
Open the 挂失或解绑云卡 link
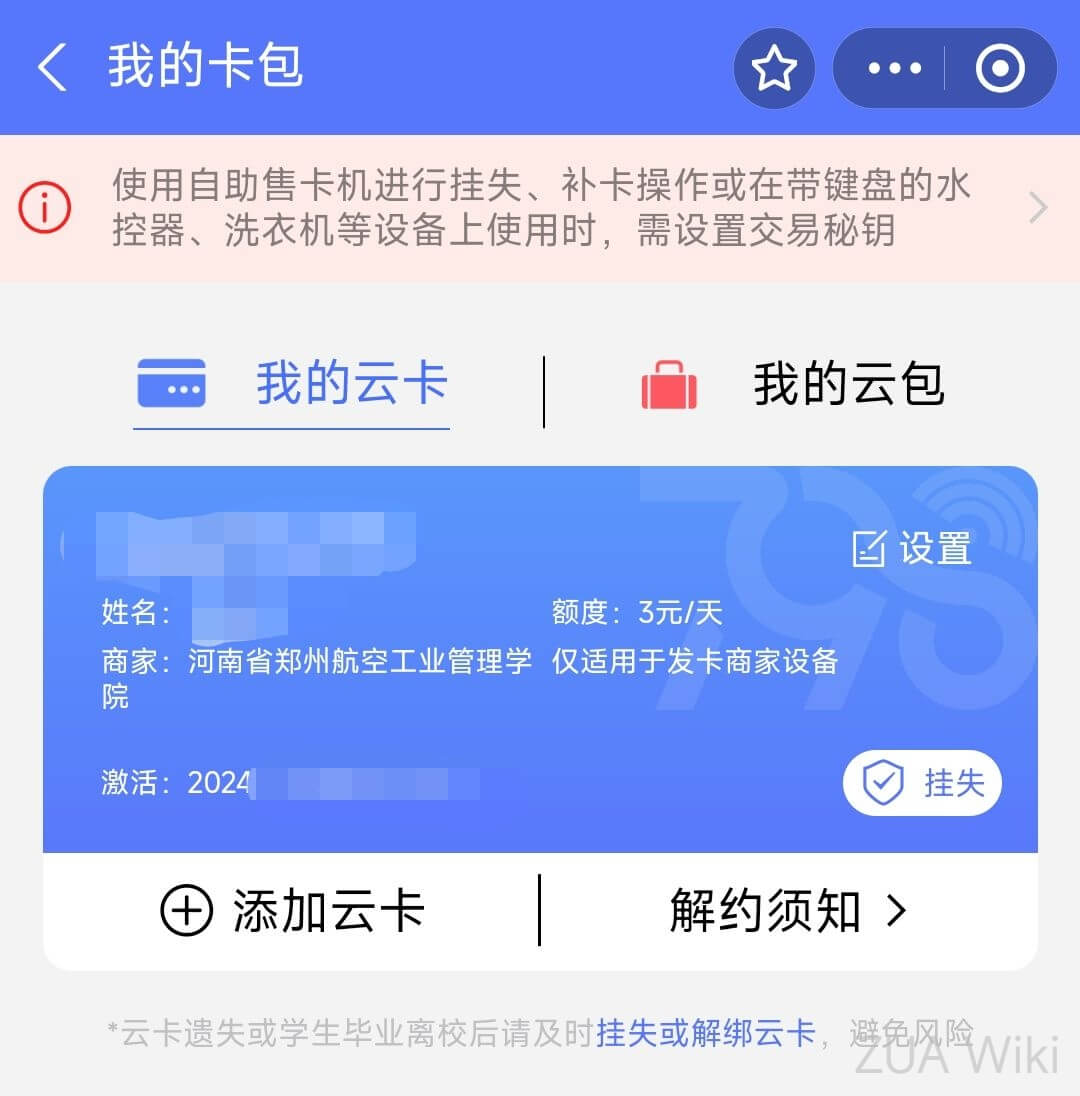click(x=706, y=1037)
